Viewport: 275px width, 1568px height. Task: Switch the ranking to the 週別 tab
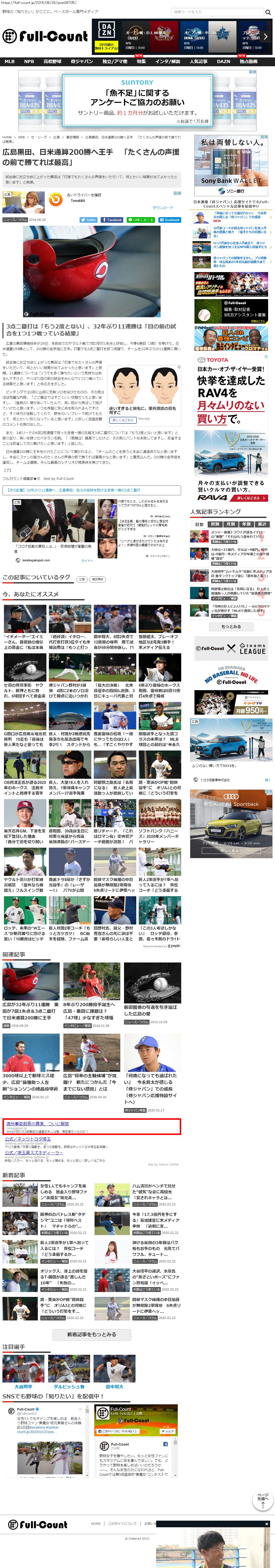[x=215, y=524]
